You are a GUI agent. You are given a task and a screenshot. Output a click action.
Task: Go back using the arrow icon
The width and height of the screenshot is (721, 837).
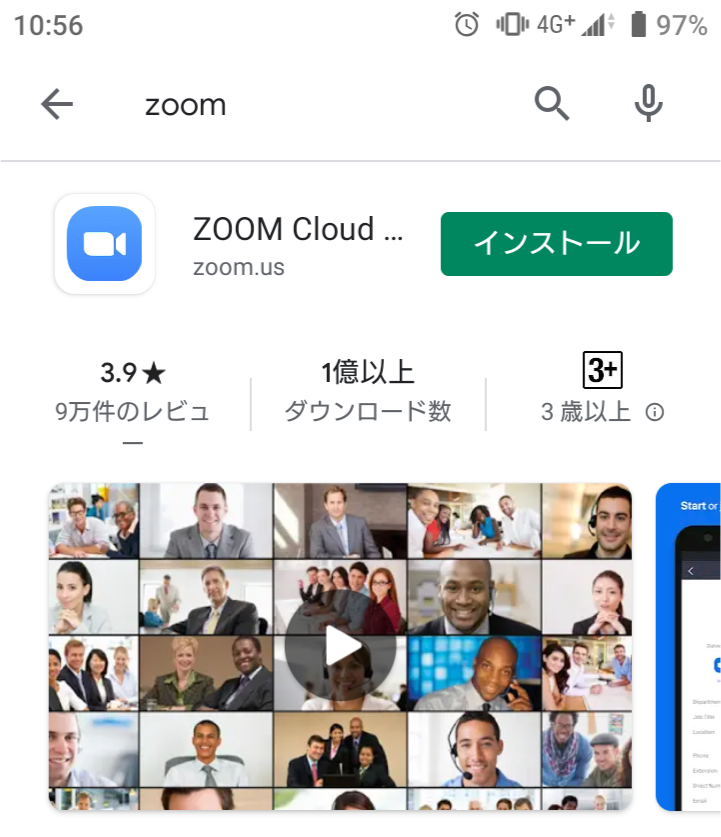click(57, 104)
